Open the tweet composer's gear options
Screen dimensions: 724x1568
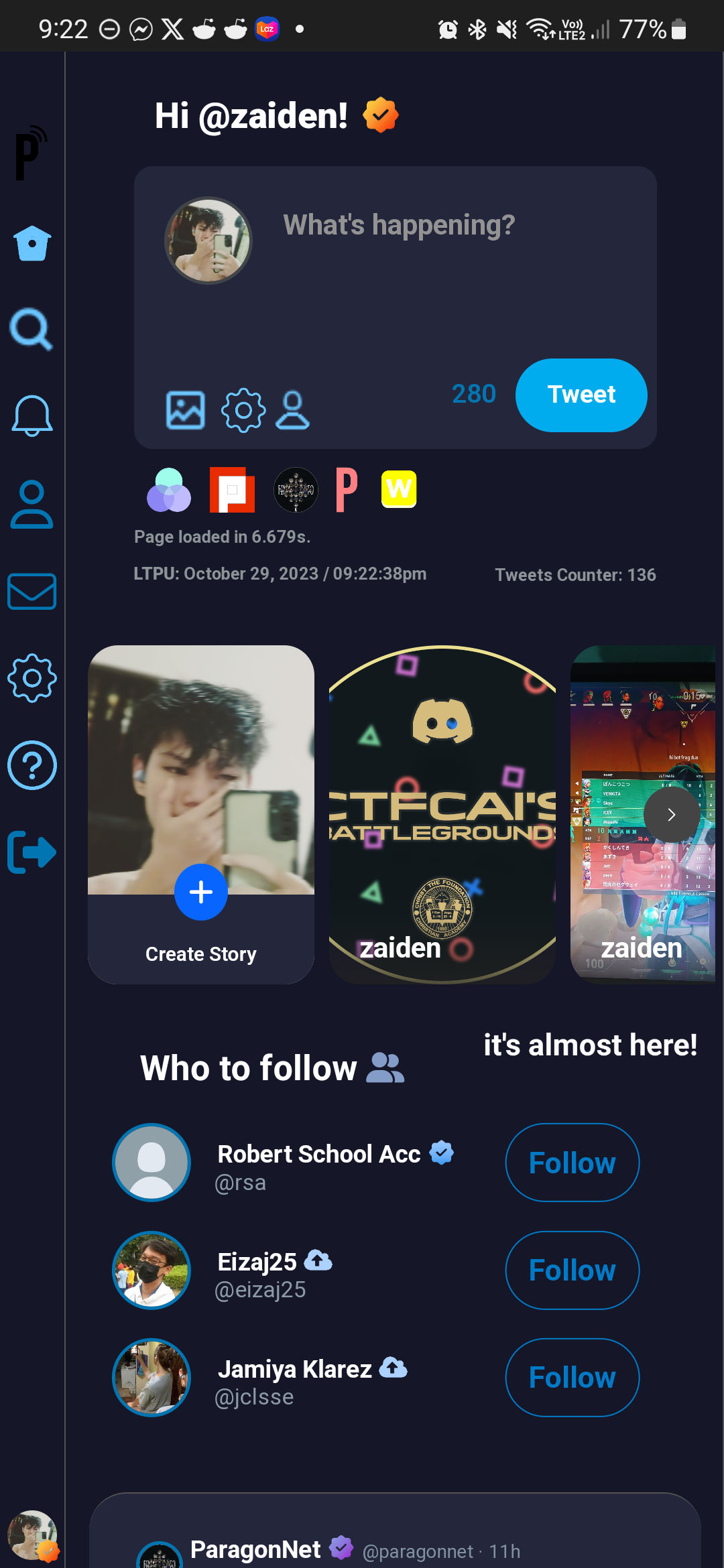coord(243,409)
